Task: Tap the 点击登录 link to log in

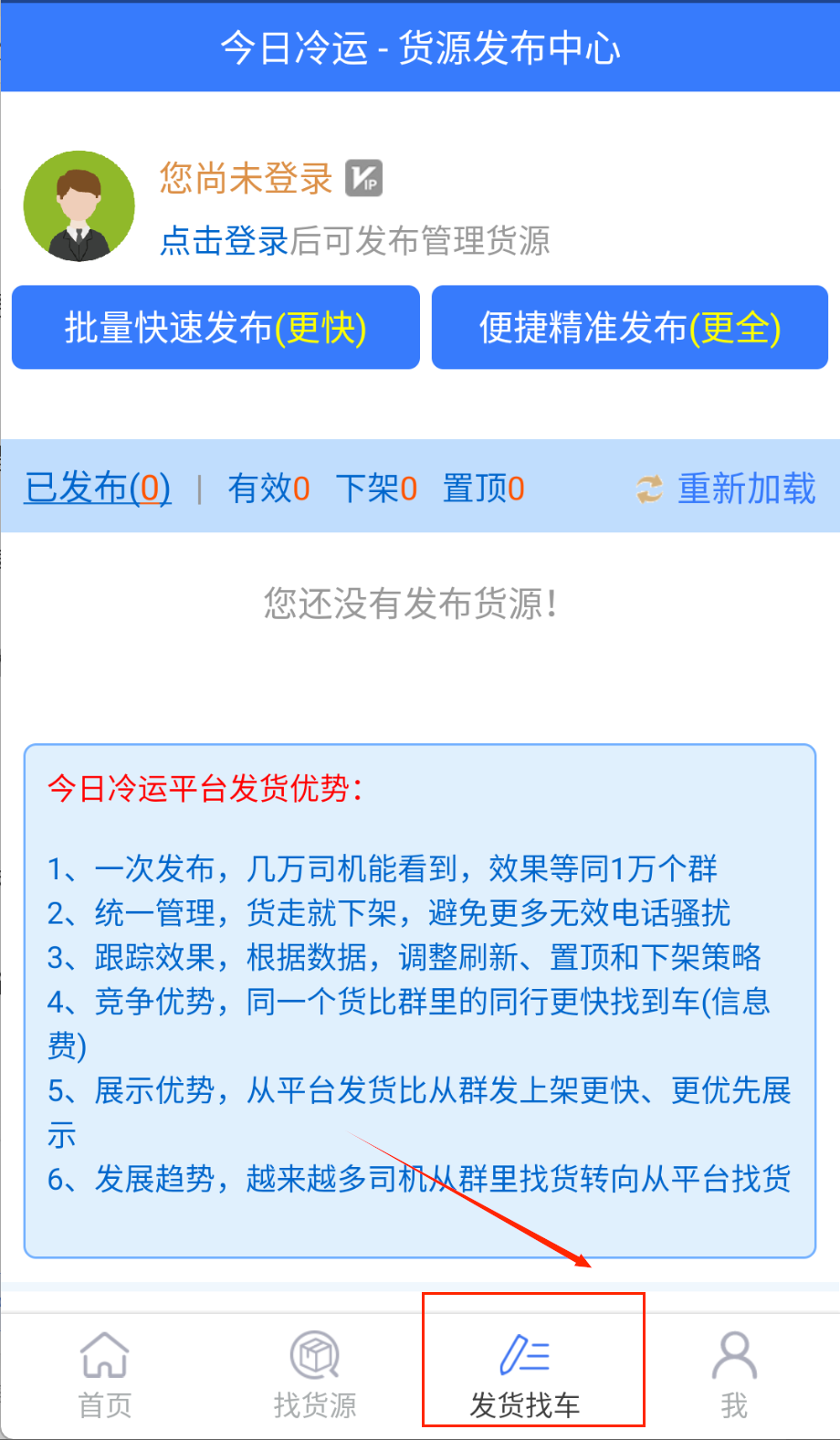Action: (x=225, y=241)
